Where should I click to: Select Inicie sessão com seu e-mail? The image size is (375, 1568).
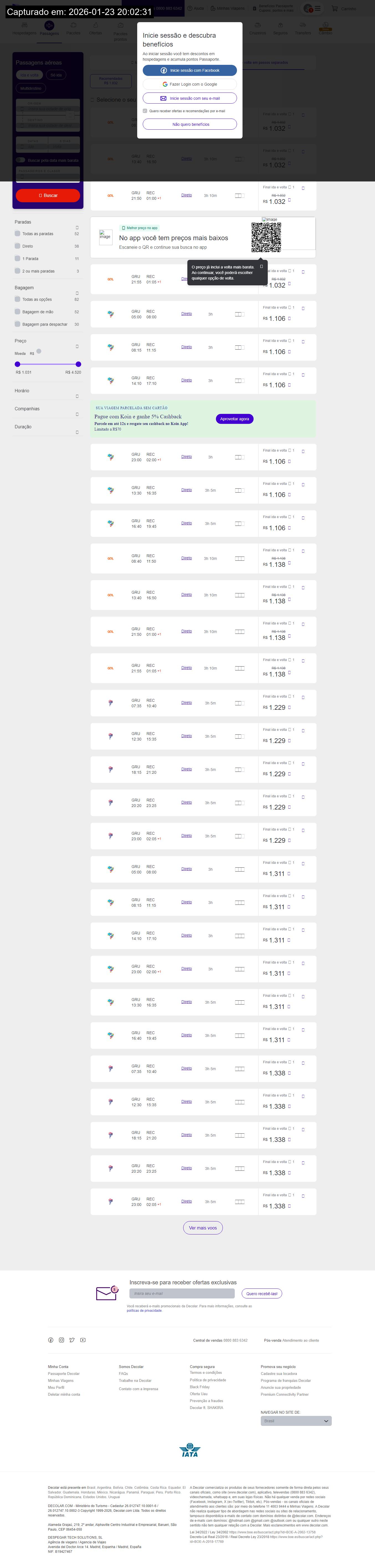189,98
